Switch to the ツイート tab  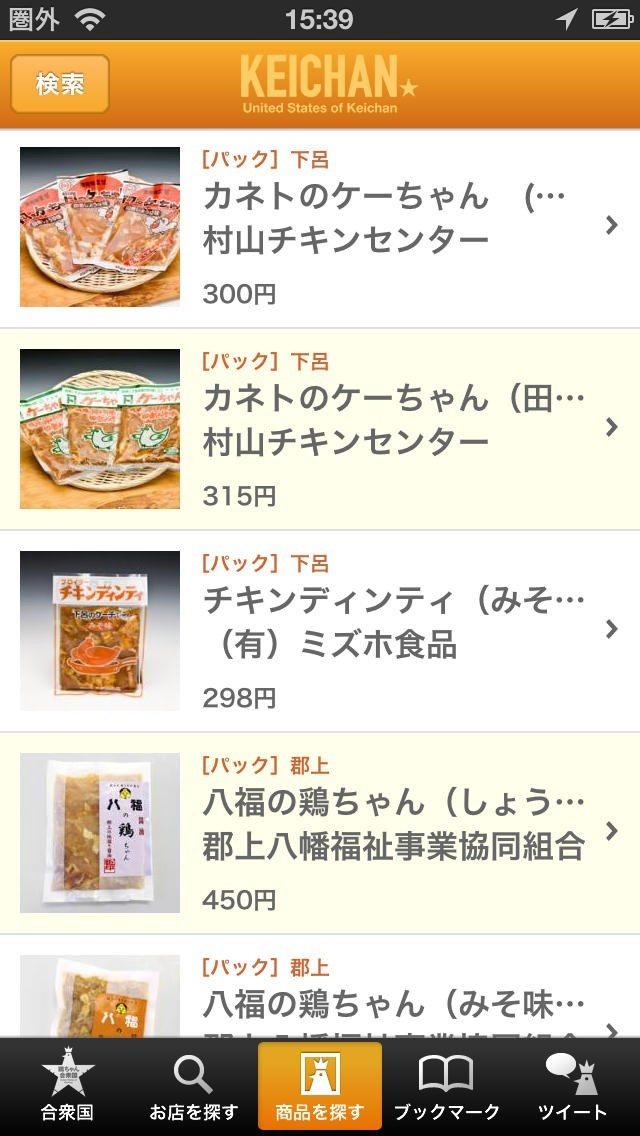tap(572, 1088)
